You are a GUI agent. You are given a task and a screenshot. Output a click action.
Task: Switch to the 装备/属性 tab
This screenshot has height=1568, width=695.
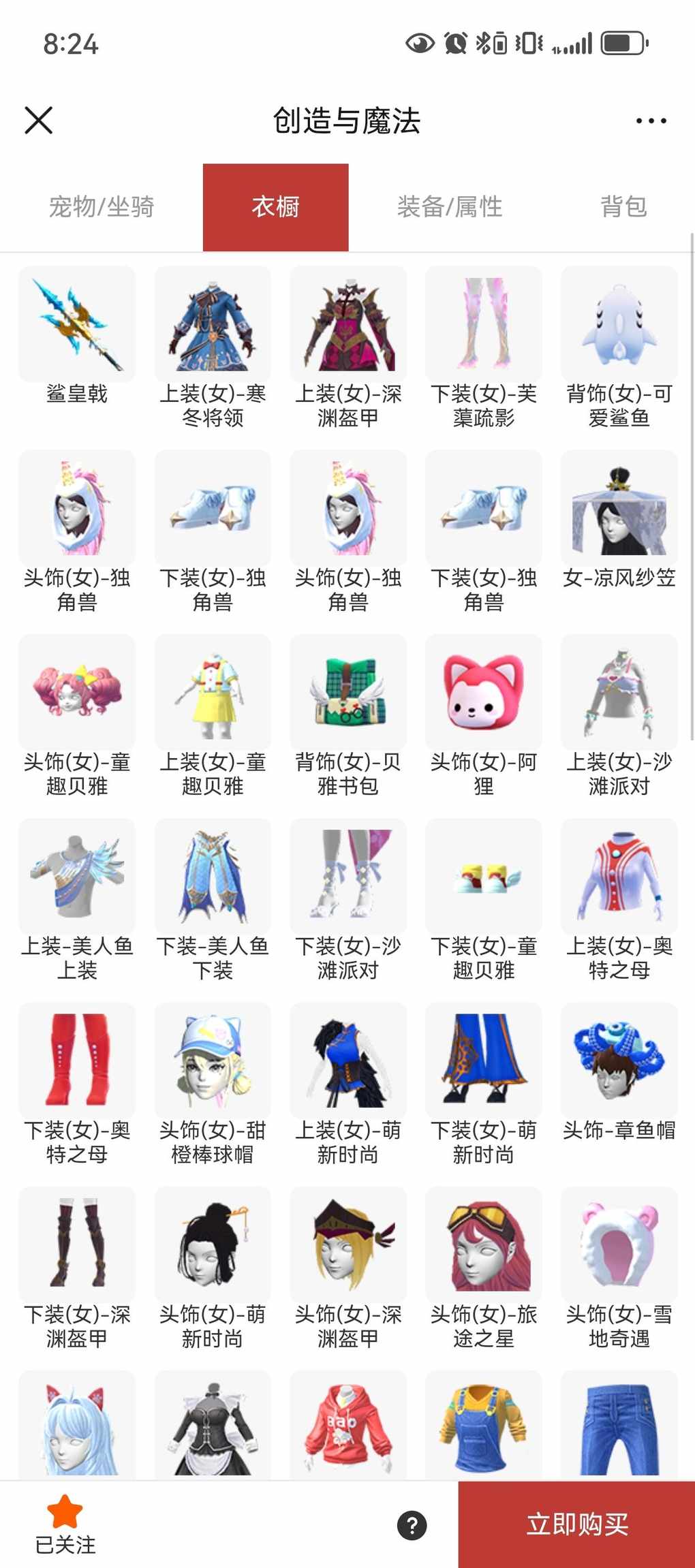pyautogui.click(x=450, y=206)
